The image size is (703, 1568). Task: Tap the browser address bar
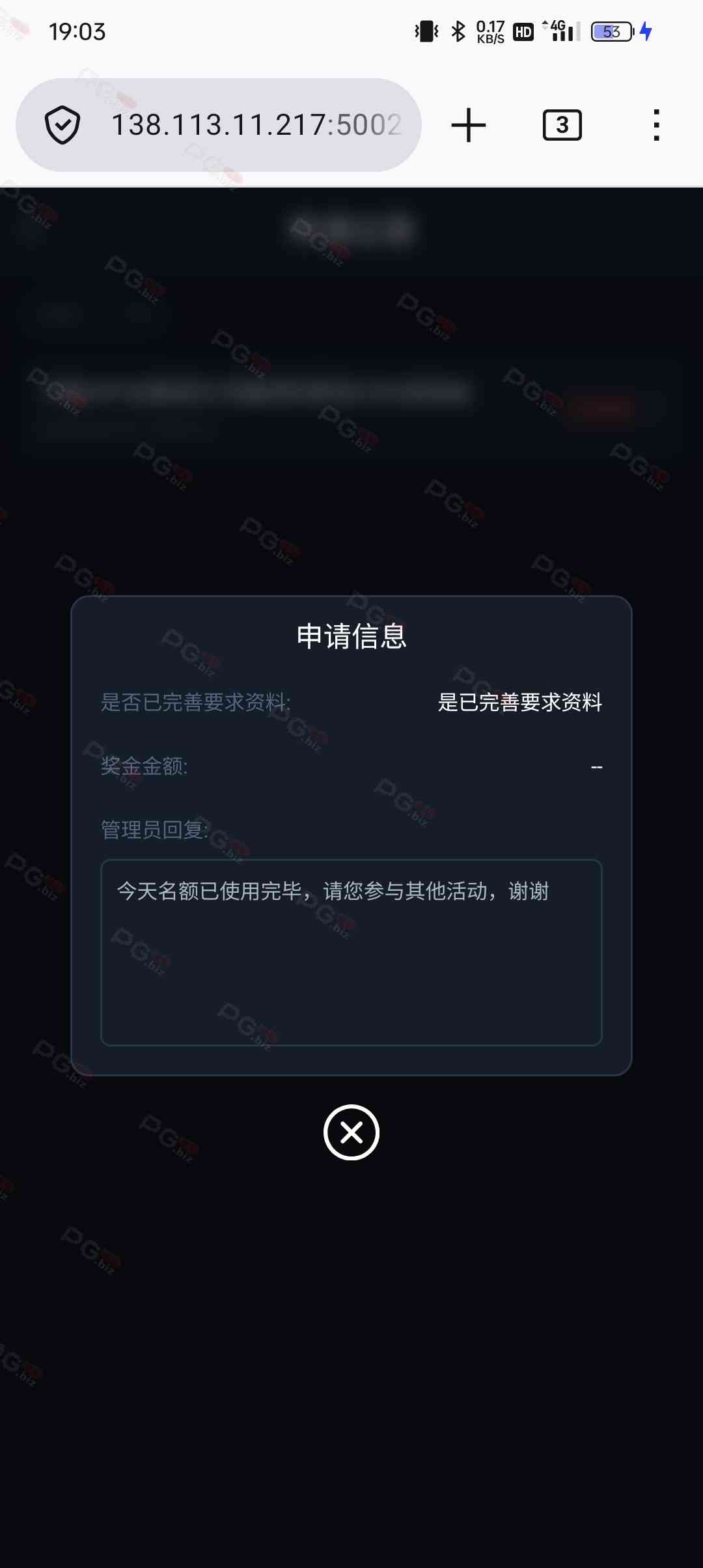point(256,125)
